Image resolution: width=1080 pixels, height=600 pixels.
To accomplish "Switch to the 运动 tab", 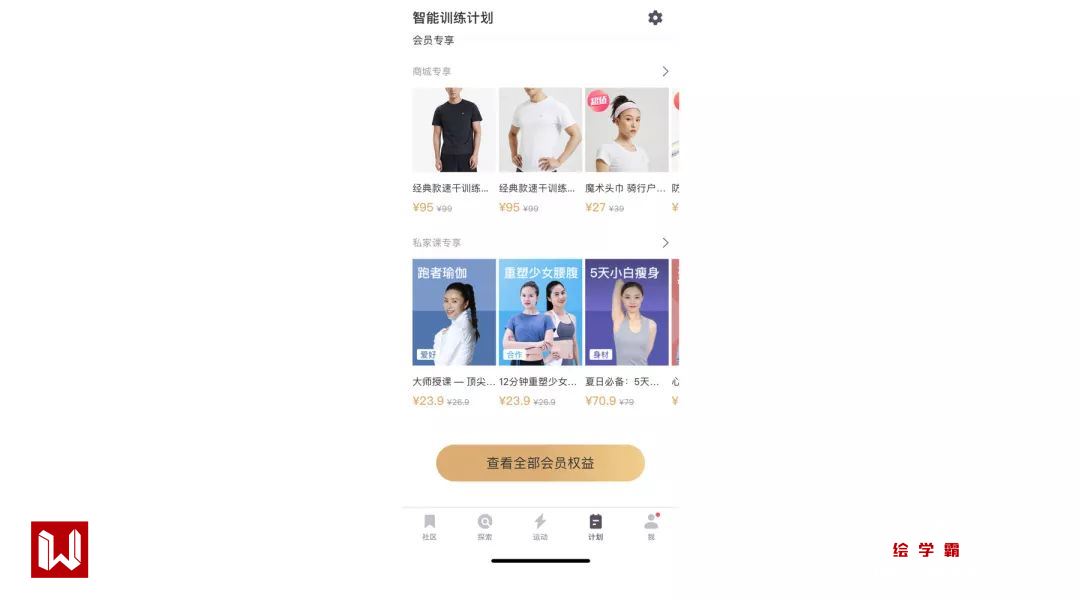I will pos(540,527).
